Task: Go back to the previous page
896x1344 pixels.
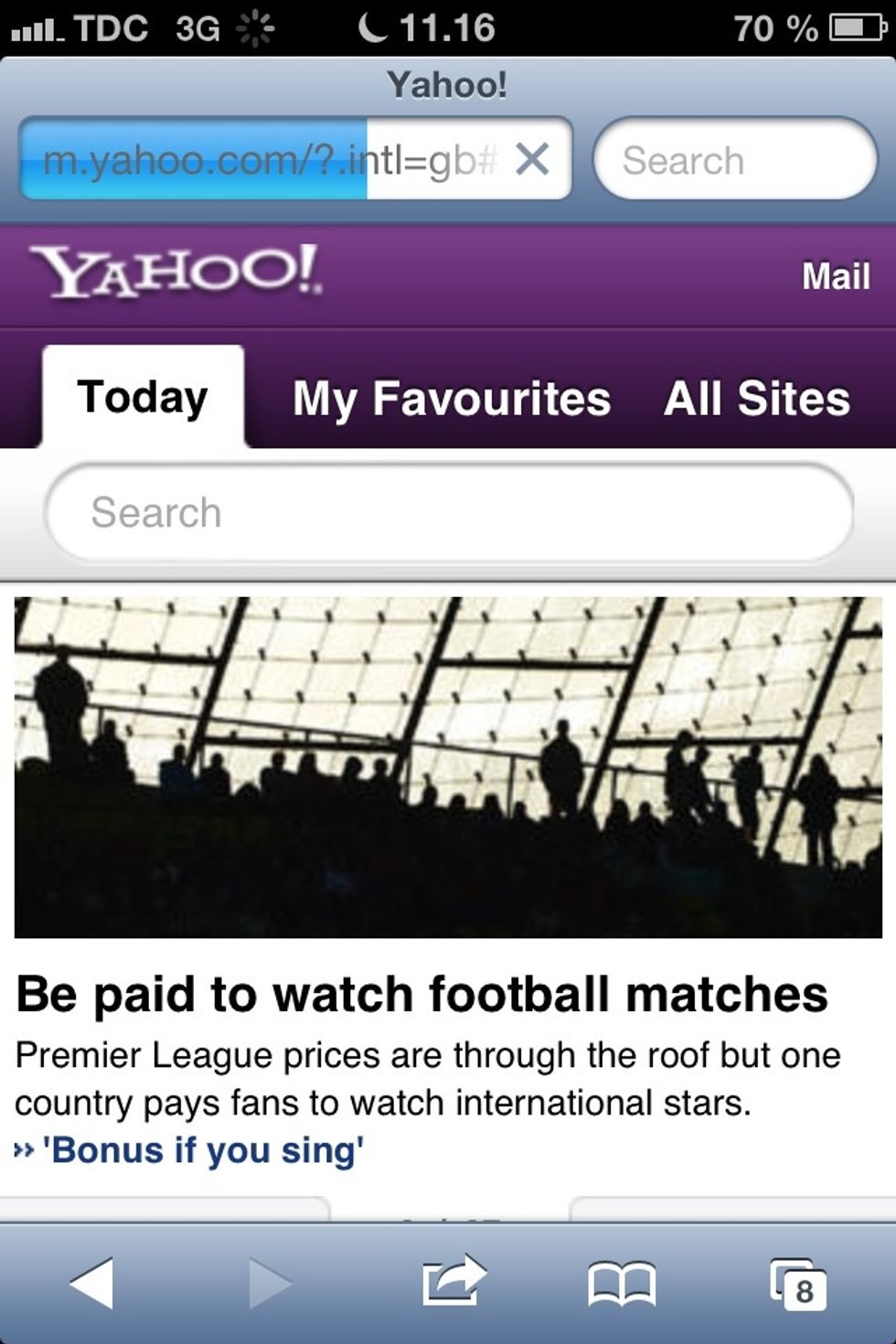Action: [x=91, y=1283]
